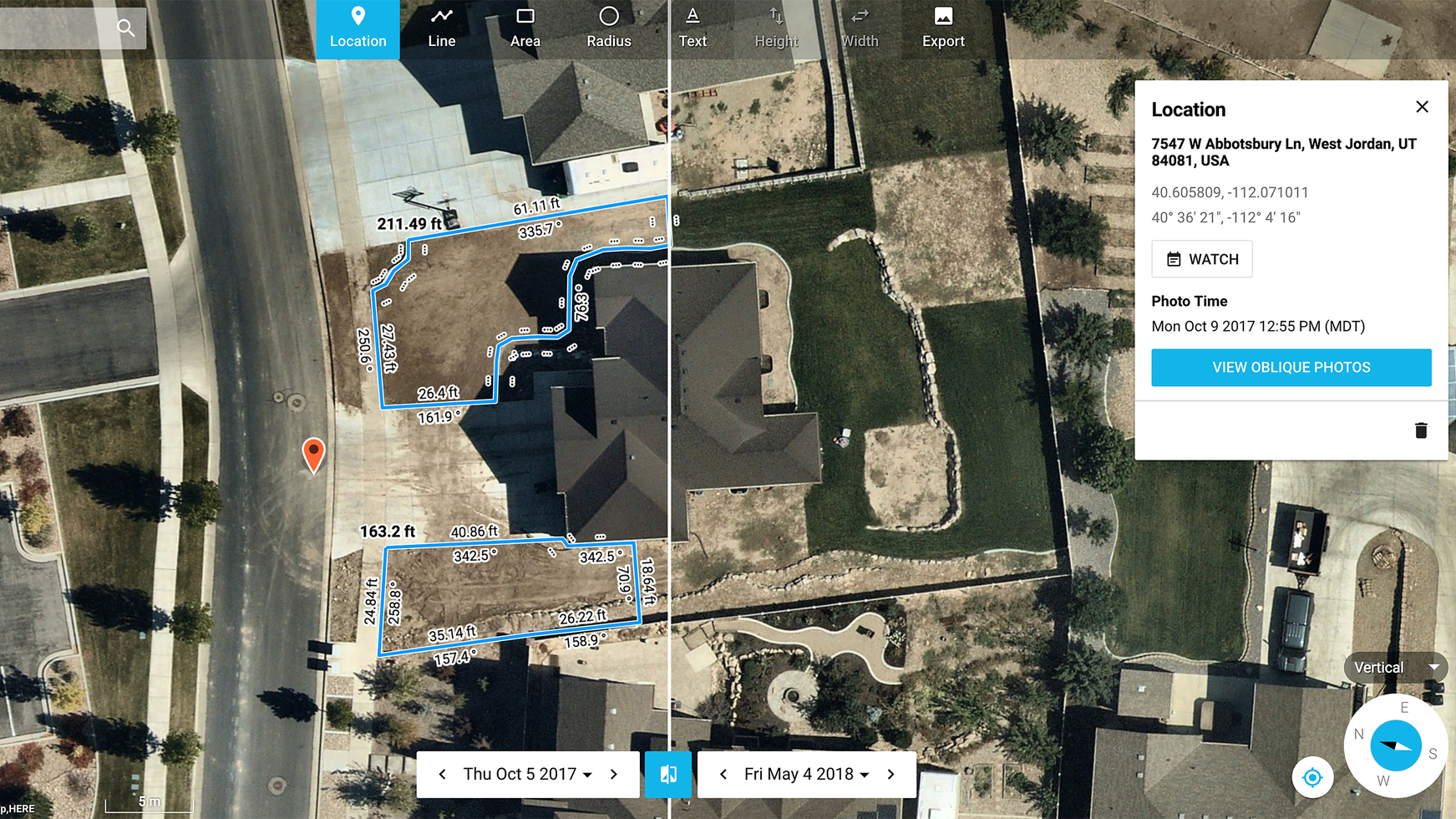
Task: Delete this location marker
Action: [1420, 430]
